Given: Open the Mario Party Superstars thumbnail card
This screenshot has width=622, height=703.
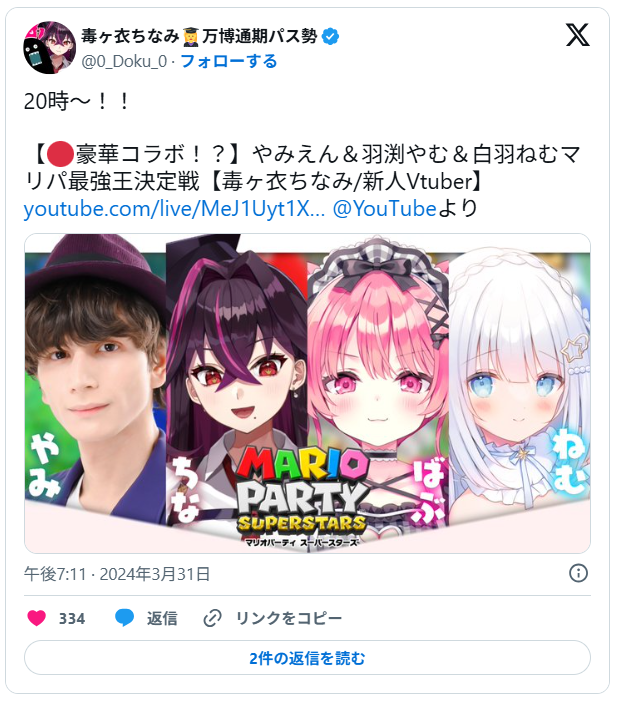Looking at the screenshot, I should click(307, 393).
